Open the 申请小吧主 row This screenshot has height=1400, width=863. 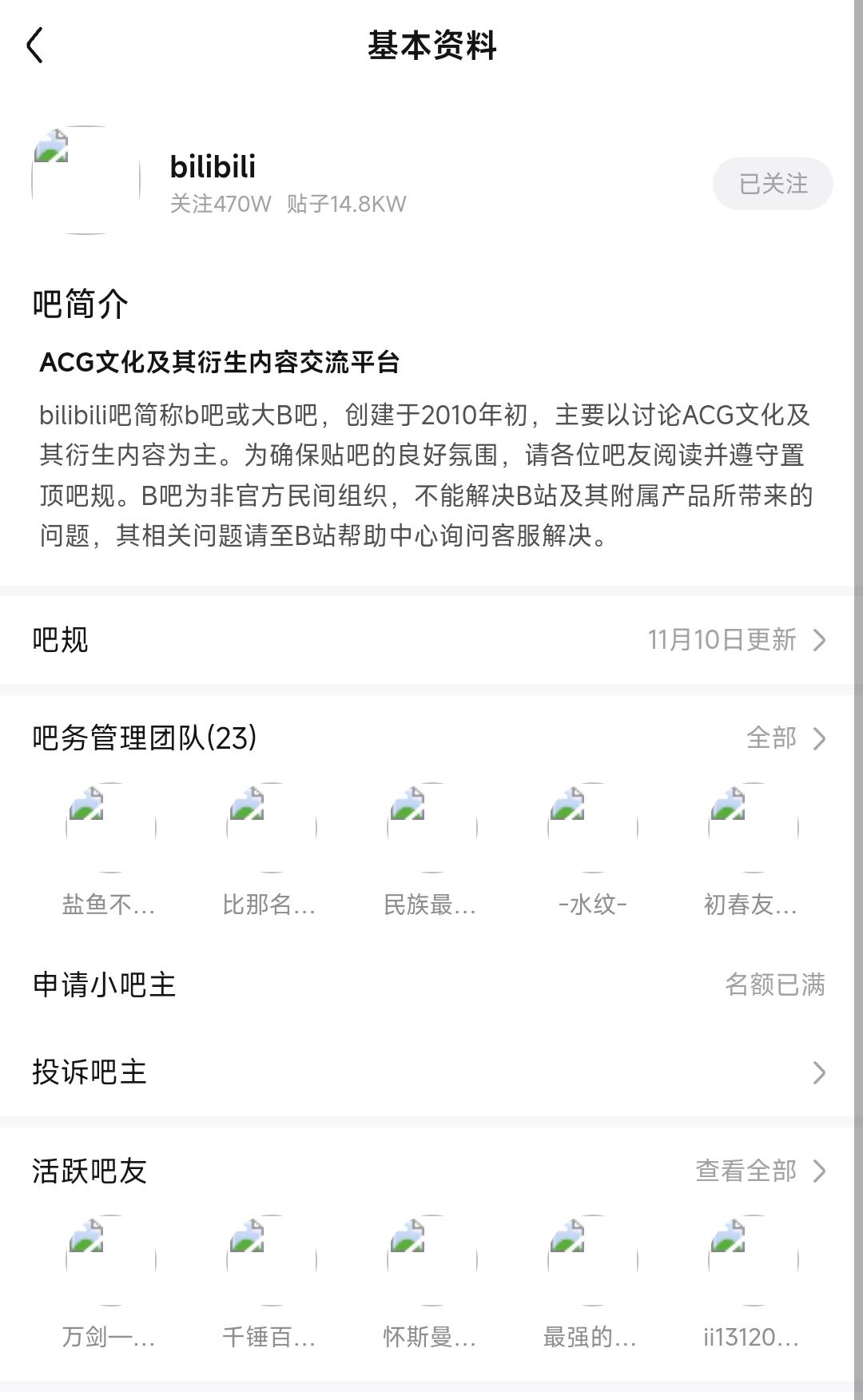(431, 984)
